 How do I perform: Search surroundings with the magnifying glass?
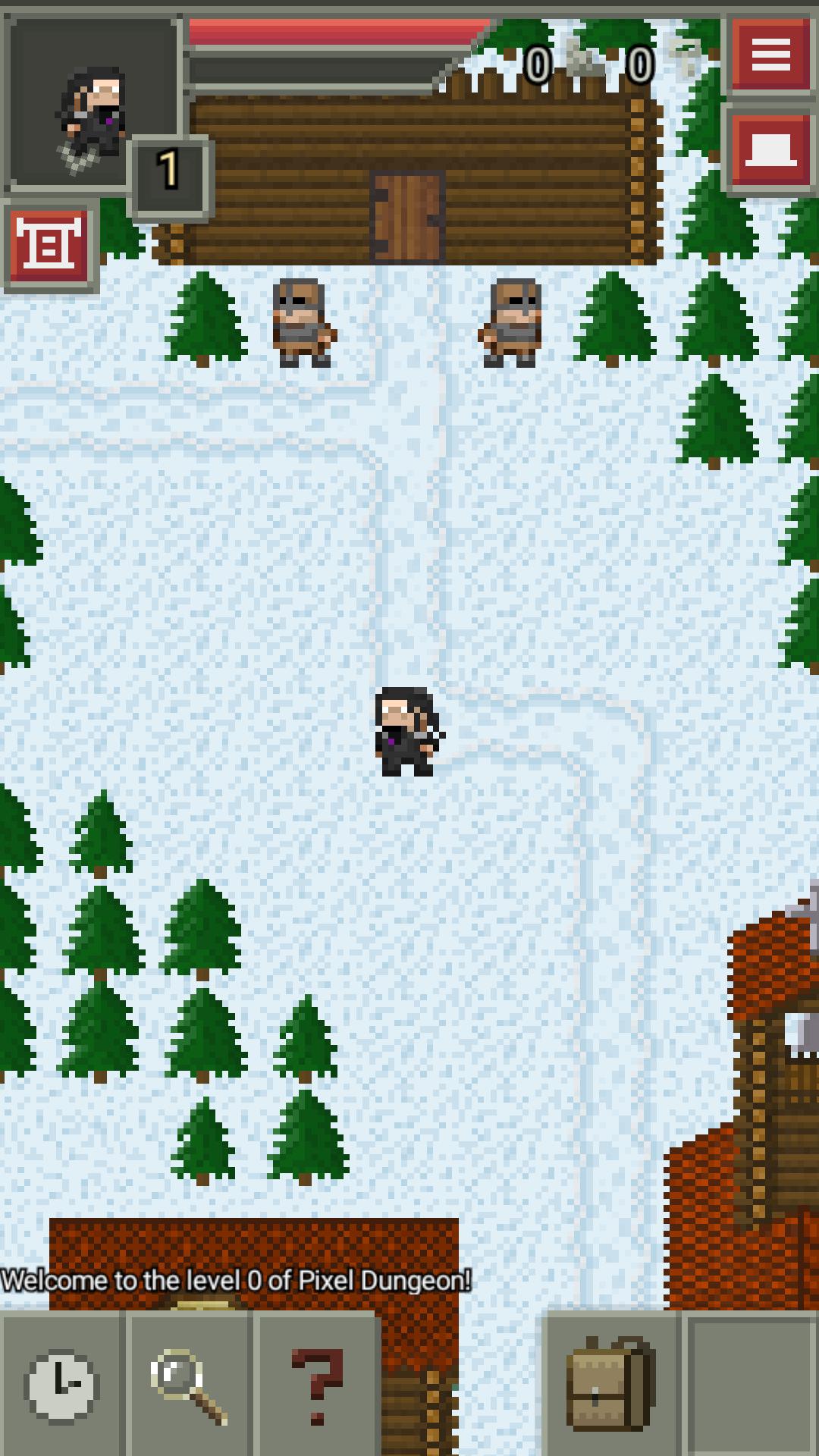tap(189, 1385)
